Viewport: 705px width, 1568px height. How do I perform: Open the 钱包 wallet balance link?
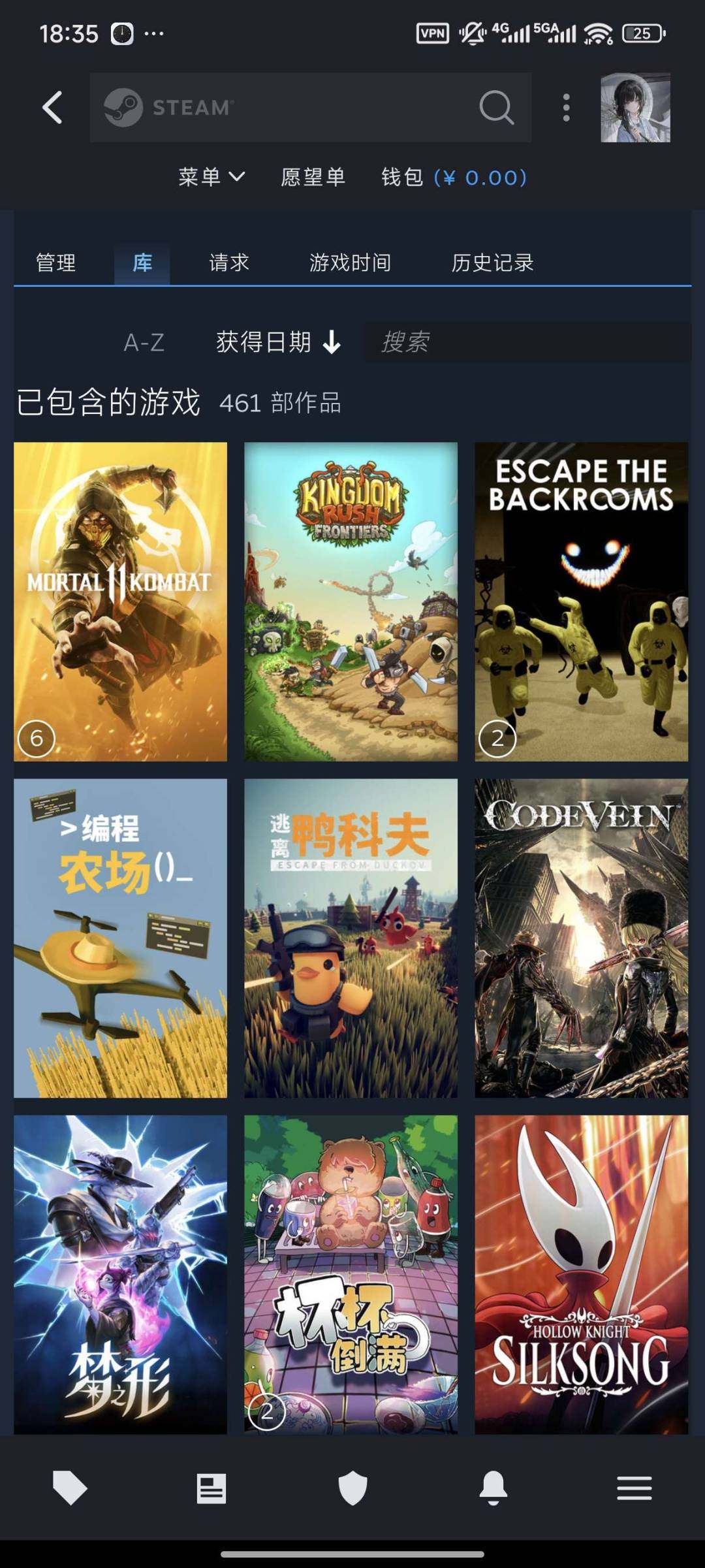[x=454, y=177]
